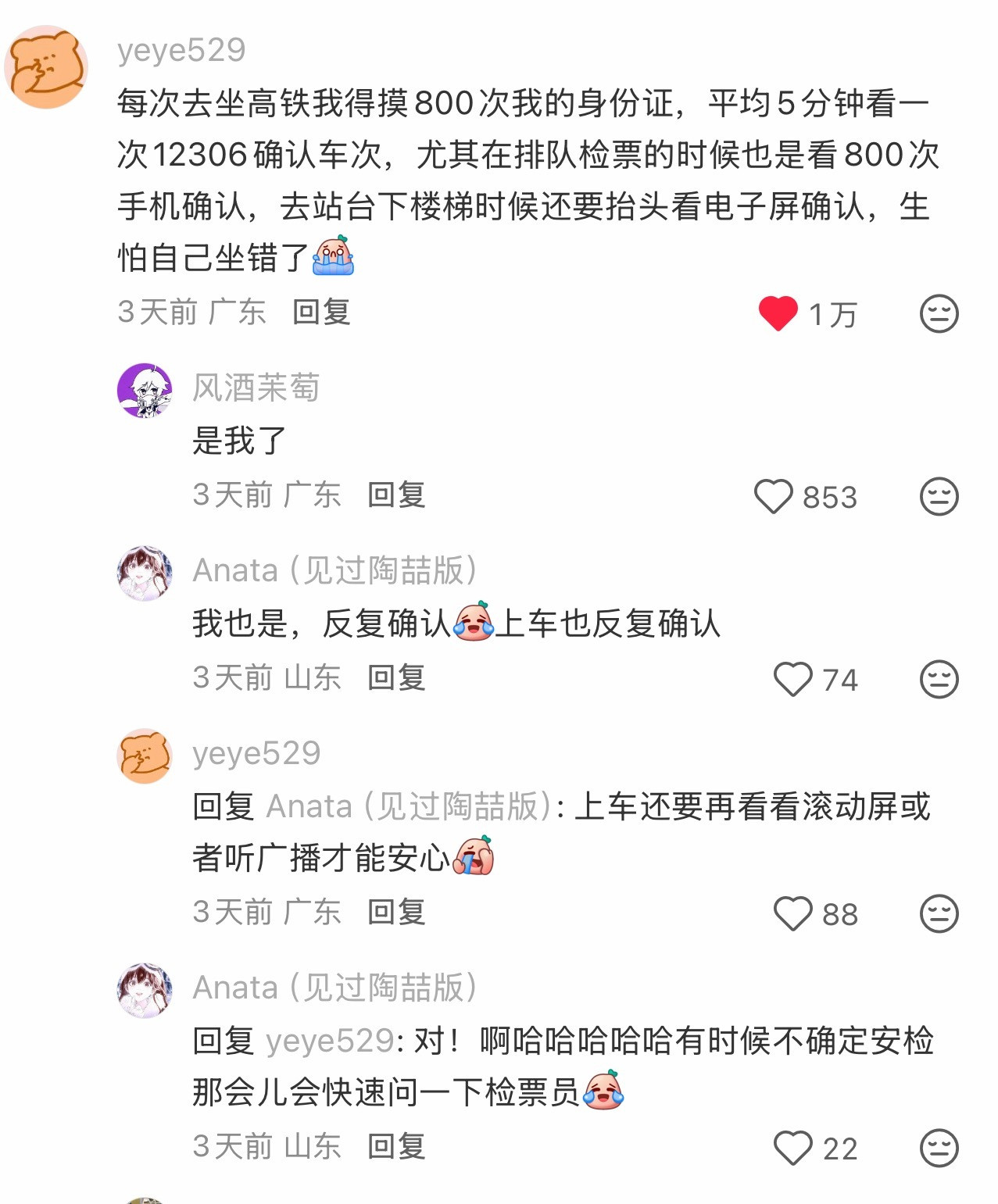
Task: Click the smiley icon next to 88 likes
Action: (x=941, y=913)
